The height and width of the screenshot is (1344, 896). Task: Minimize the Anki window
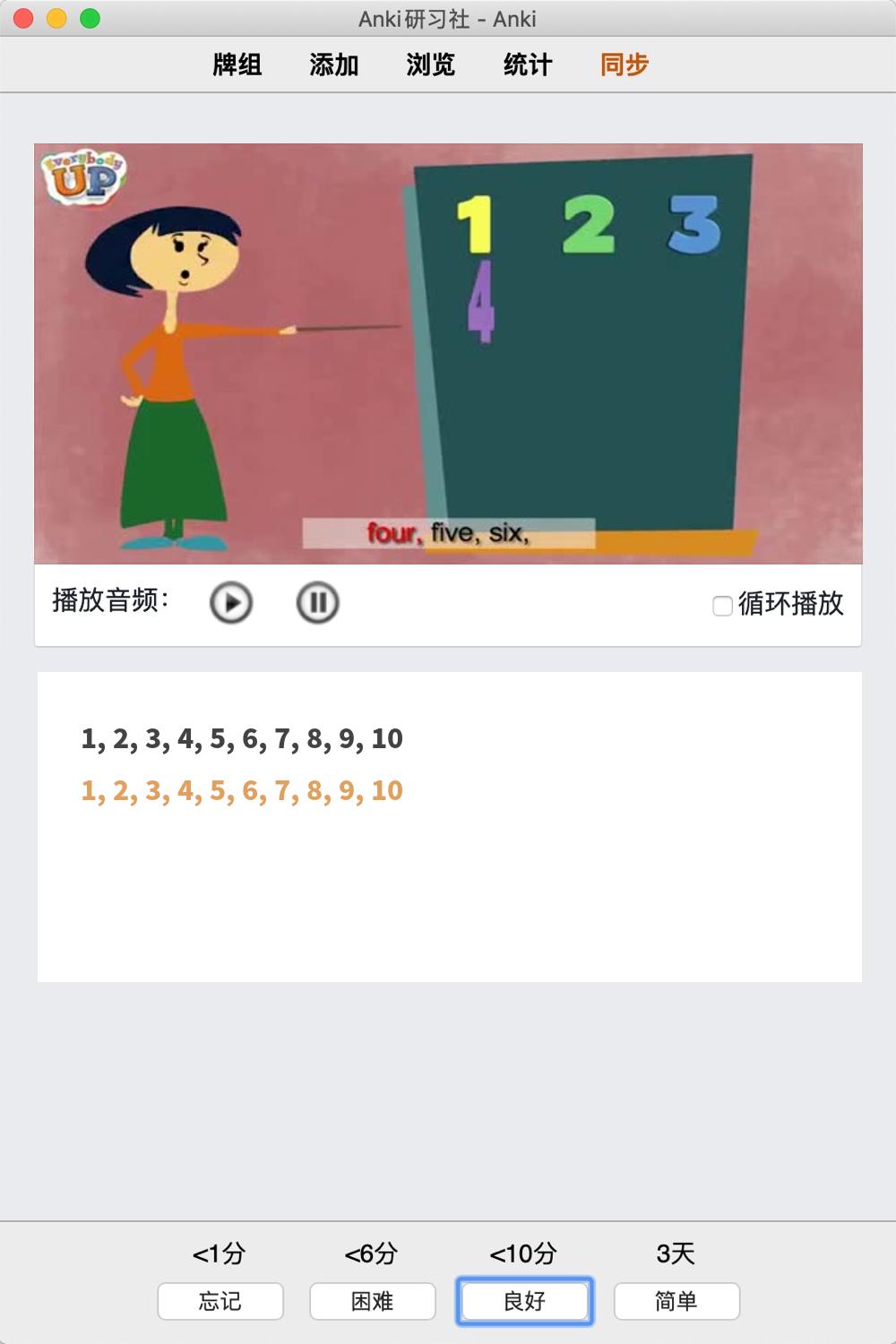56,18
